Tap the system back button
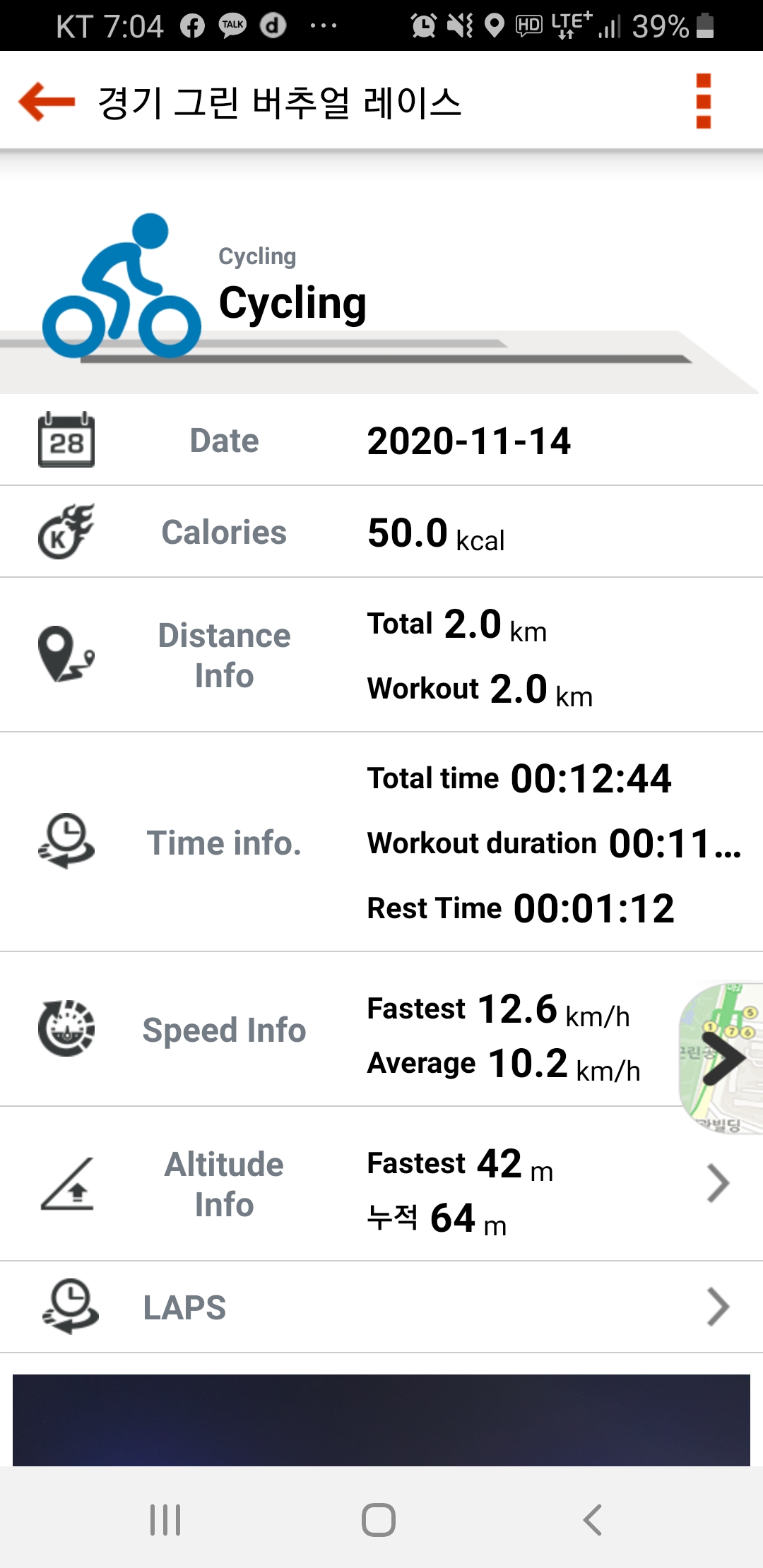The width and height of the screenshot is (763, 1568). [592, 1519]
